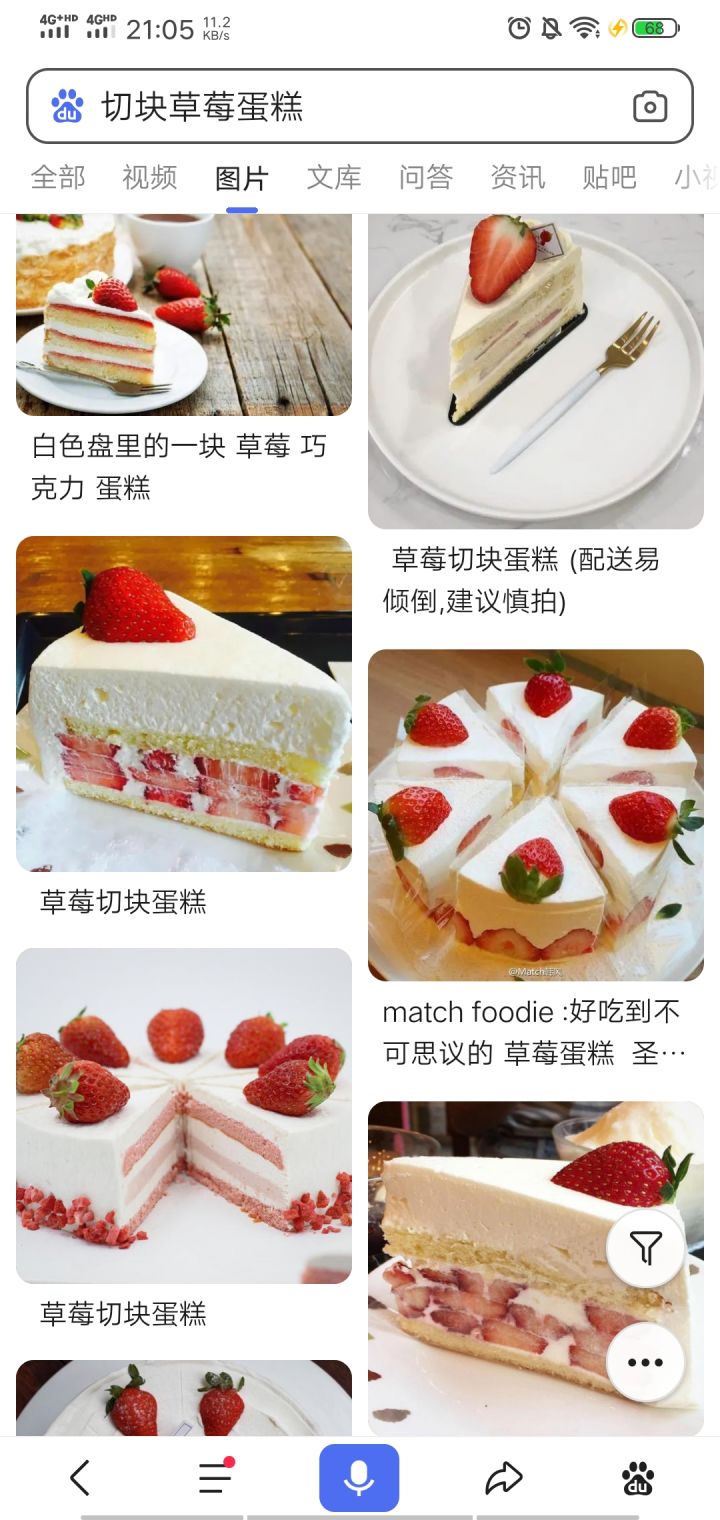Open the match foodie strawberry cake image
Image resolution: width=720 pixels, height=1520 pixels.
click(x=536, y=815)
